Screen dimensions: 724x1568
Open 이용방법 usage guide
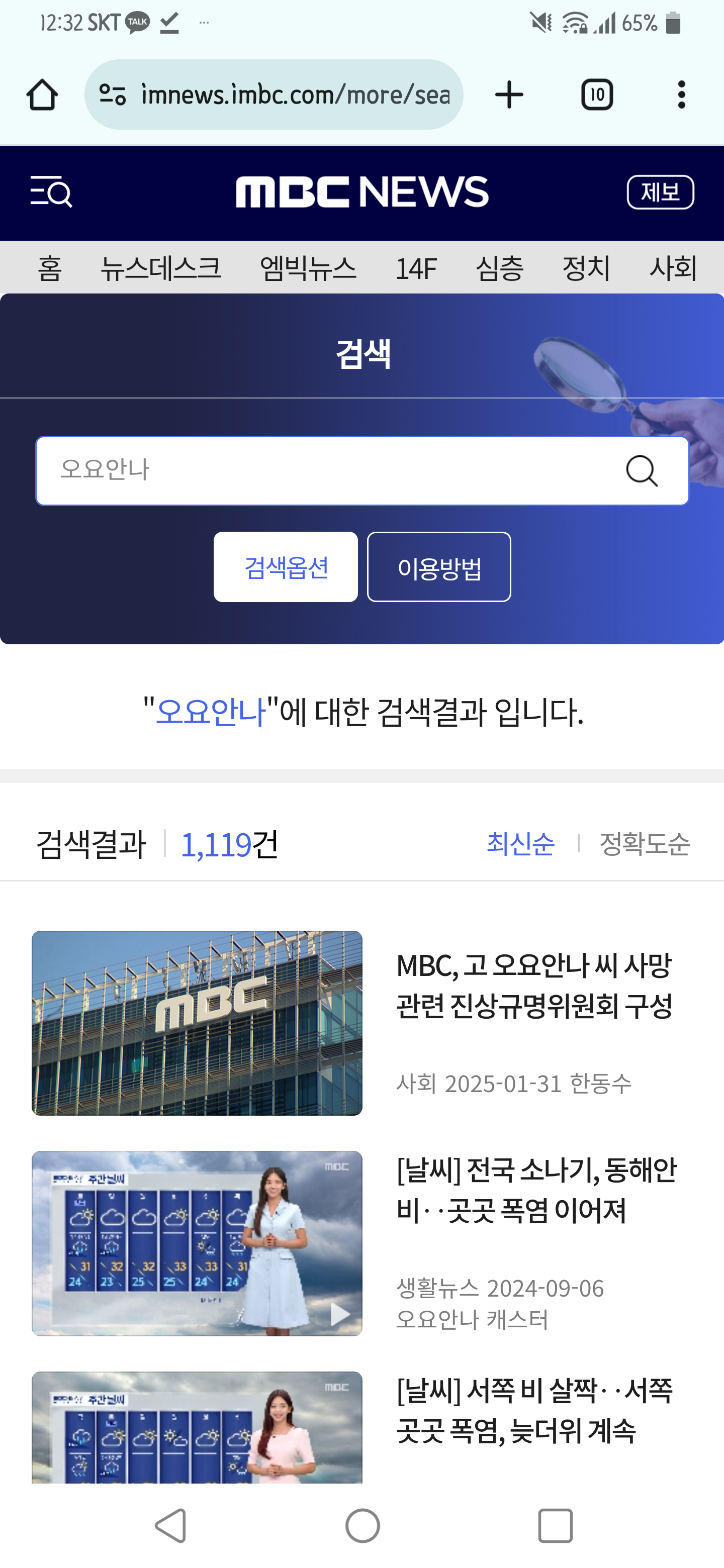click(439, 567)
